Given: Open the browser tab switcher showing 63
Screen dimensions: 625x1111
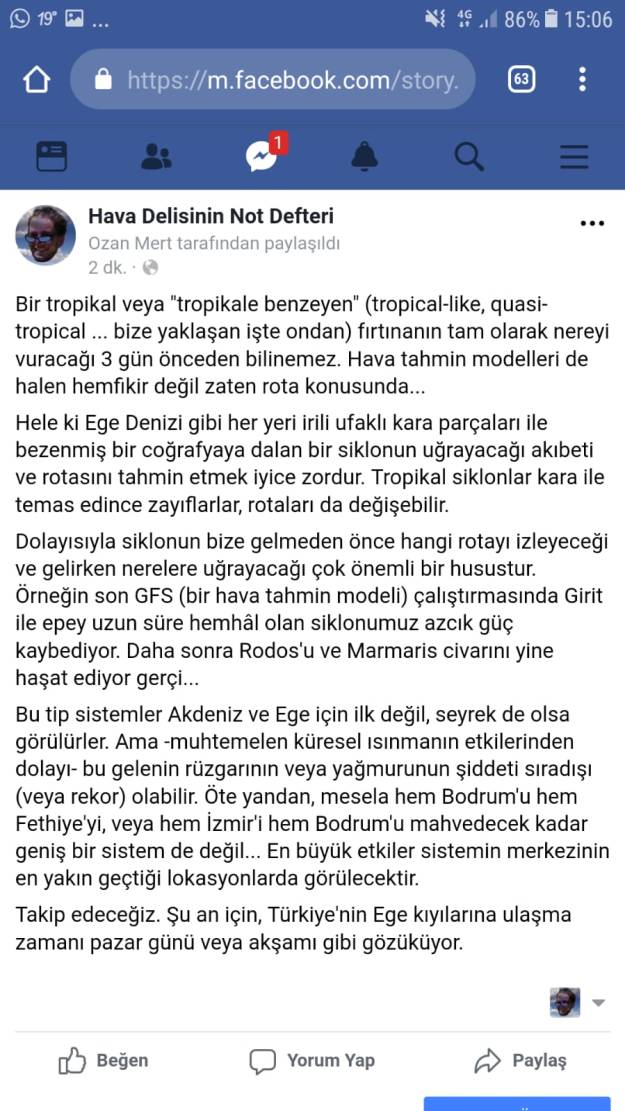Looking at the screenshot, I should [x=521, y=80].
